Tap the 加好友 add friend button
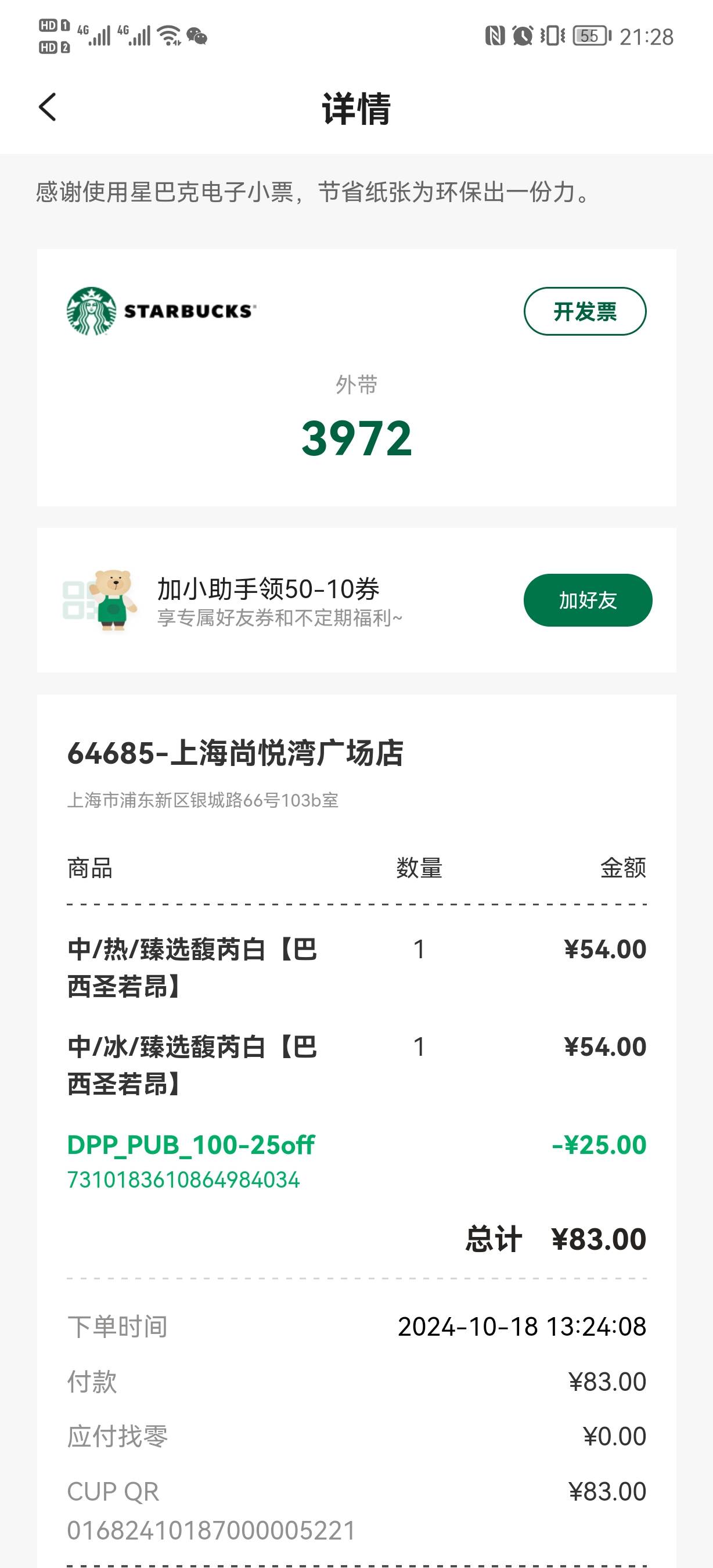 click(588, 600)
